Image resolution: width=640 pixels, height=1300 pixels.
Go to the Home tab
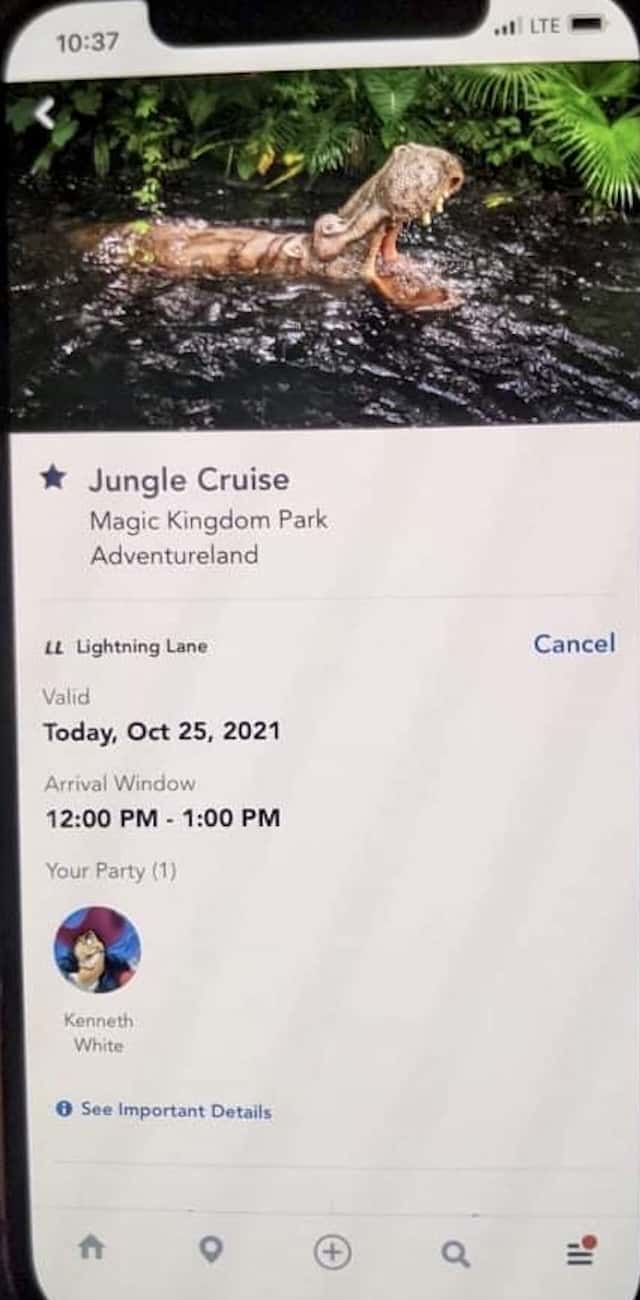coord(92,1247)
